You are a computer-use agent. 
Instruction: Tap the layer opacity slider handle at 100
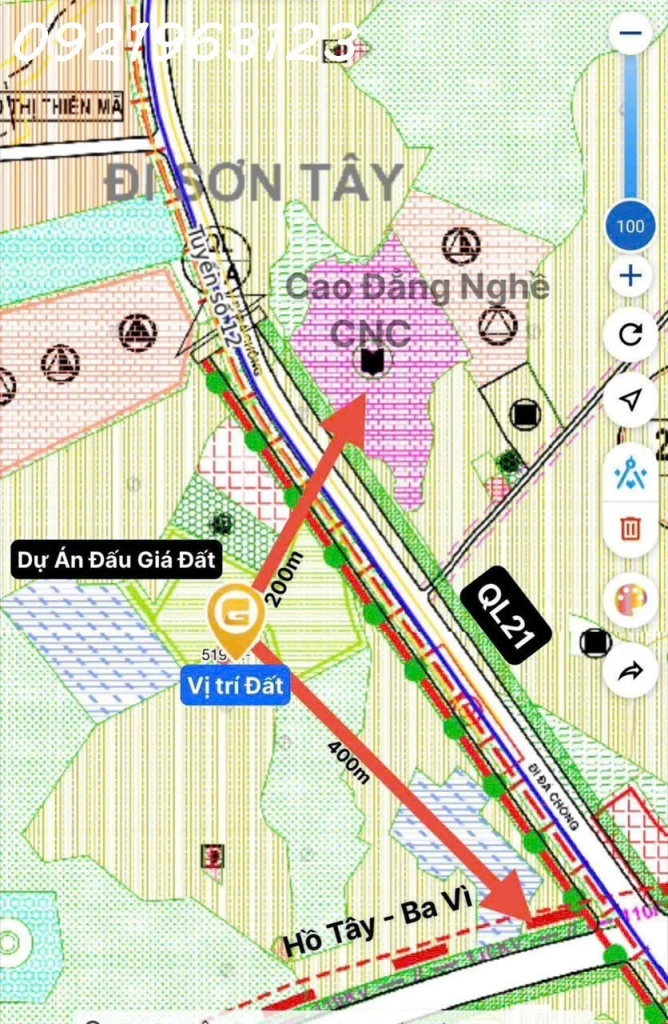click(630, 226)
